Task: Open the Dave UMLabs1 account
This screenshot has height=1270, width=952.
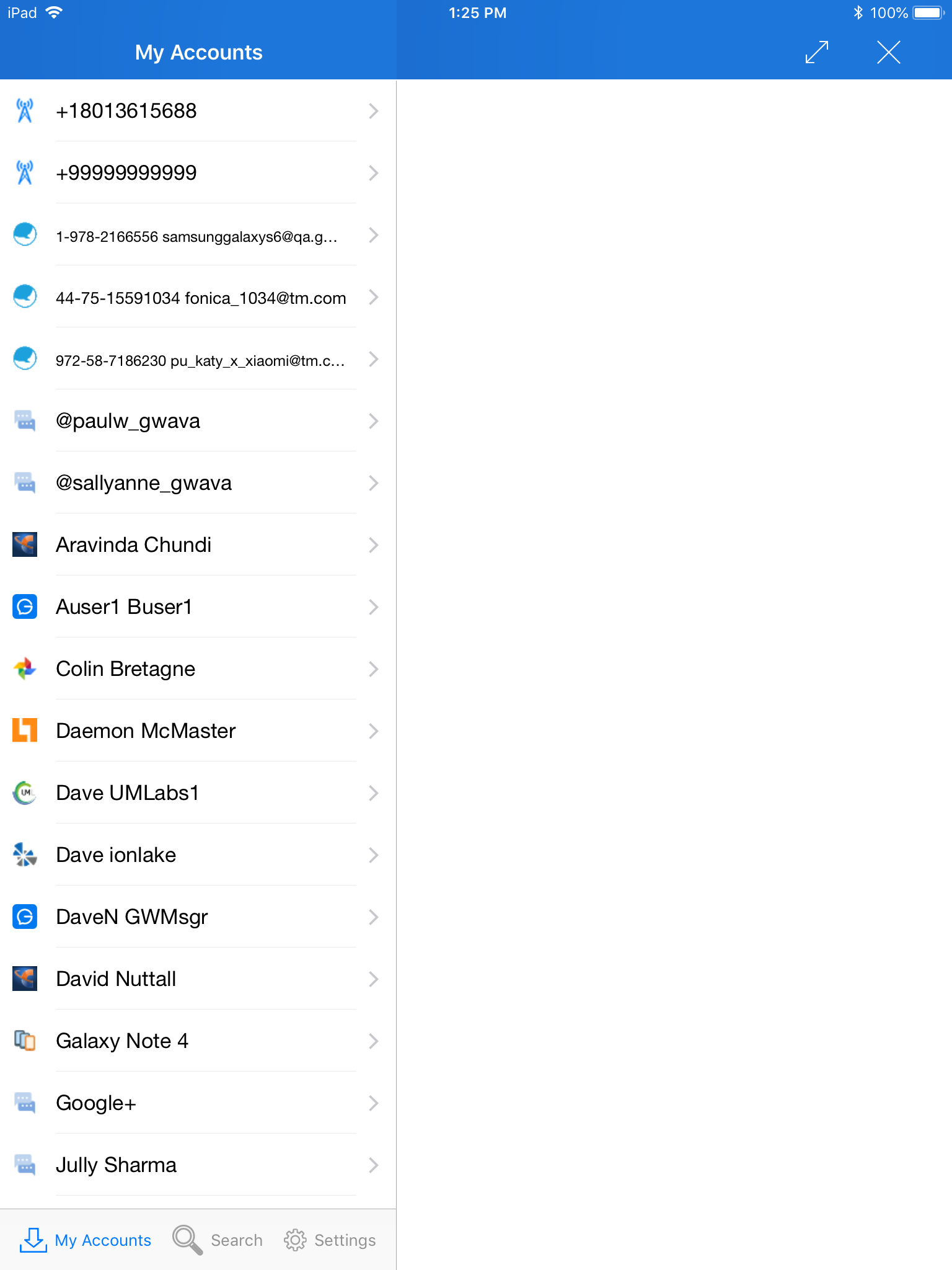Action: pyautogui.click(x=197, y=793)
